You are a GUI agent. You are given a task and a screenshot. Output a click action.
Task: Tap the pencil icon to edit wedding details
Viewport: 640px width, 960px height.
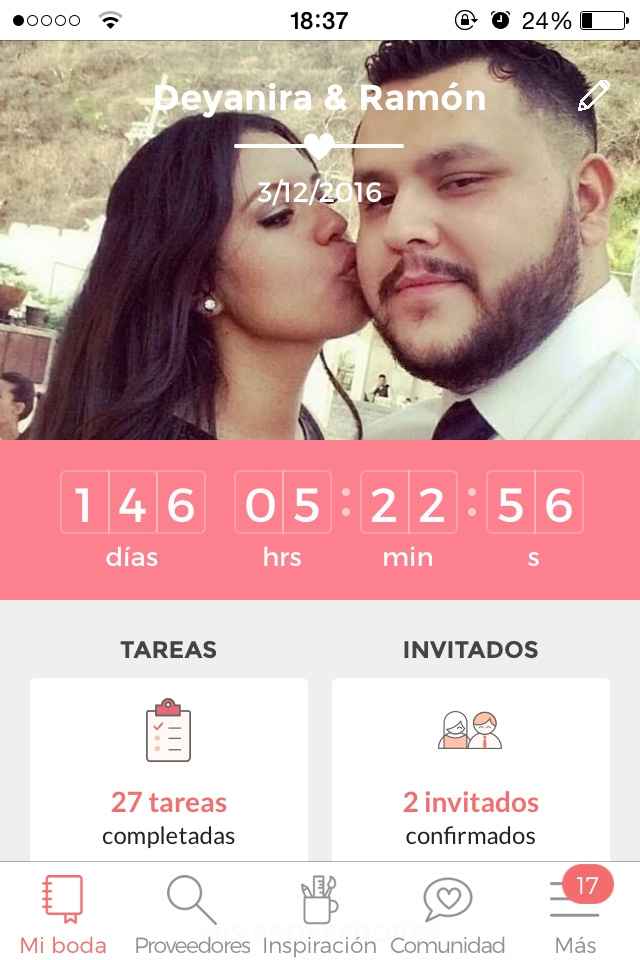592,97
